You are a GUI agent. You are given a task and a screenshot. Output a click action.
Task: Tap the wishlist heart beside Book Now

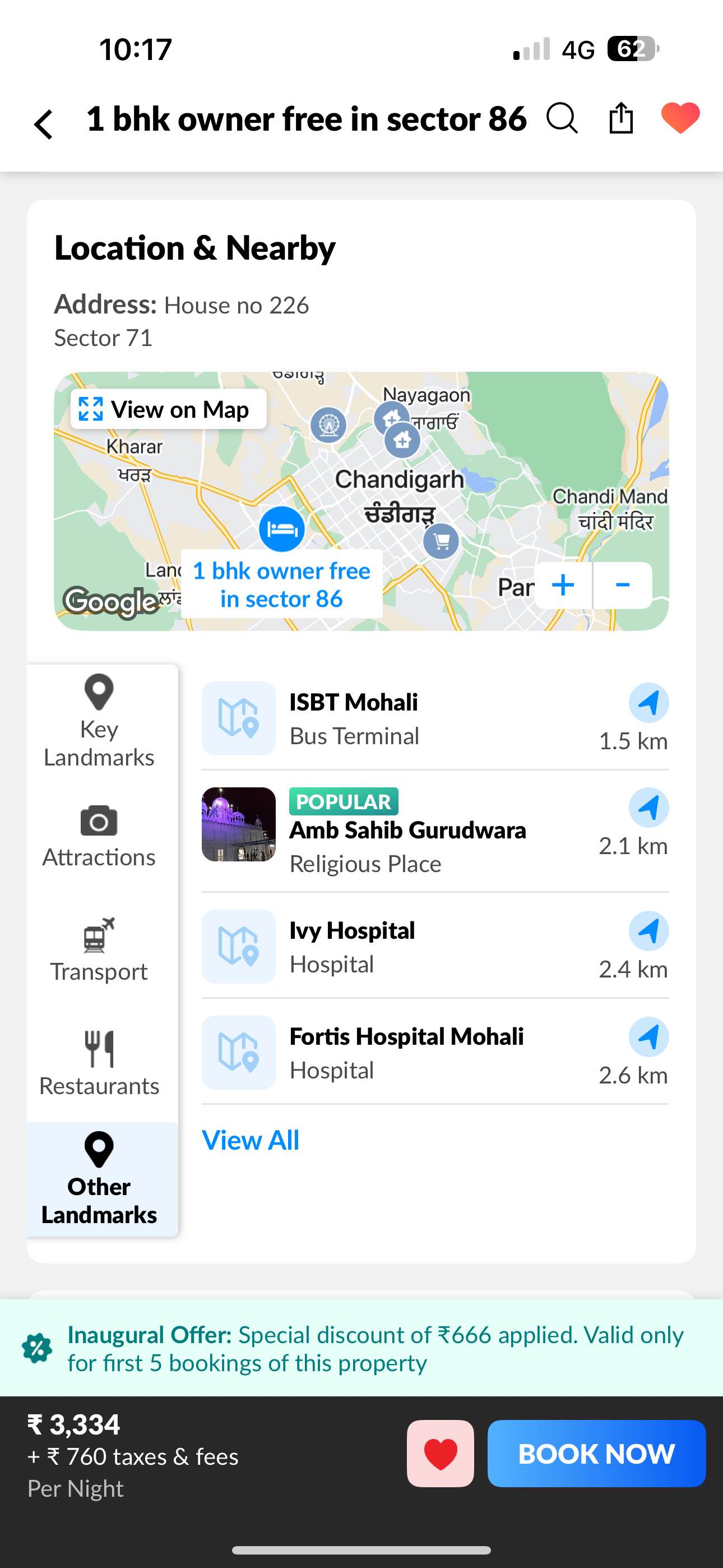pyautogui.click(x=440, y=1454)
